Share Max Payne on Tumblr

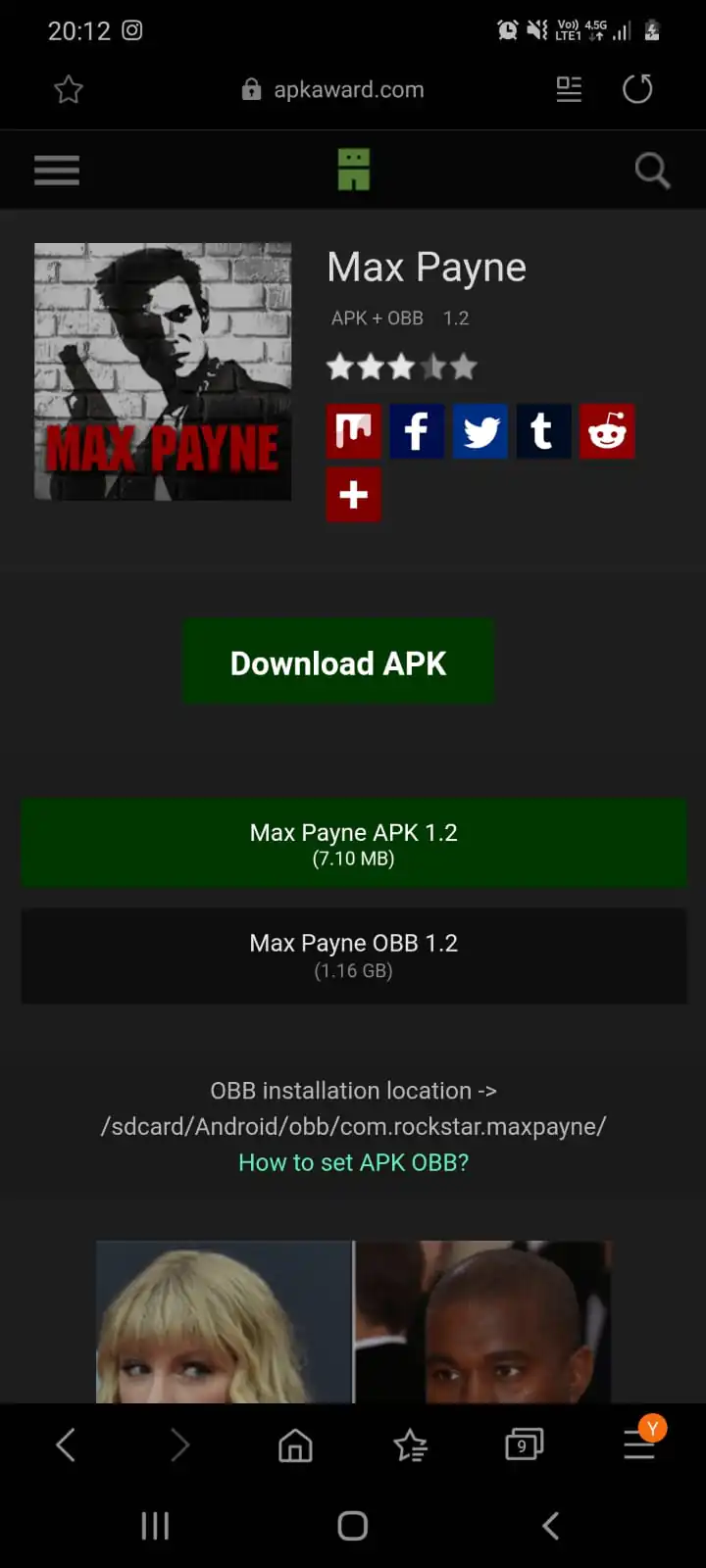[543, 431]
